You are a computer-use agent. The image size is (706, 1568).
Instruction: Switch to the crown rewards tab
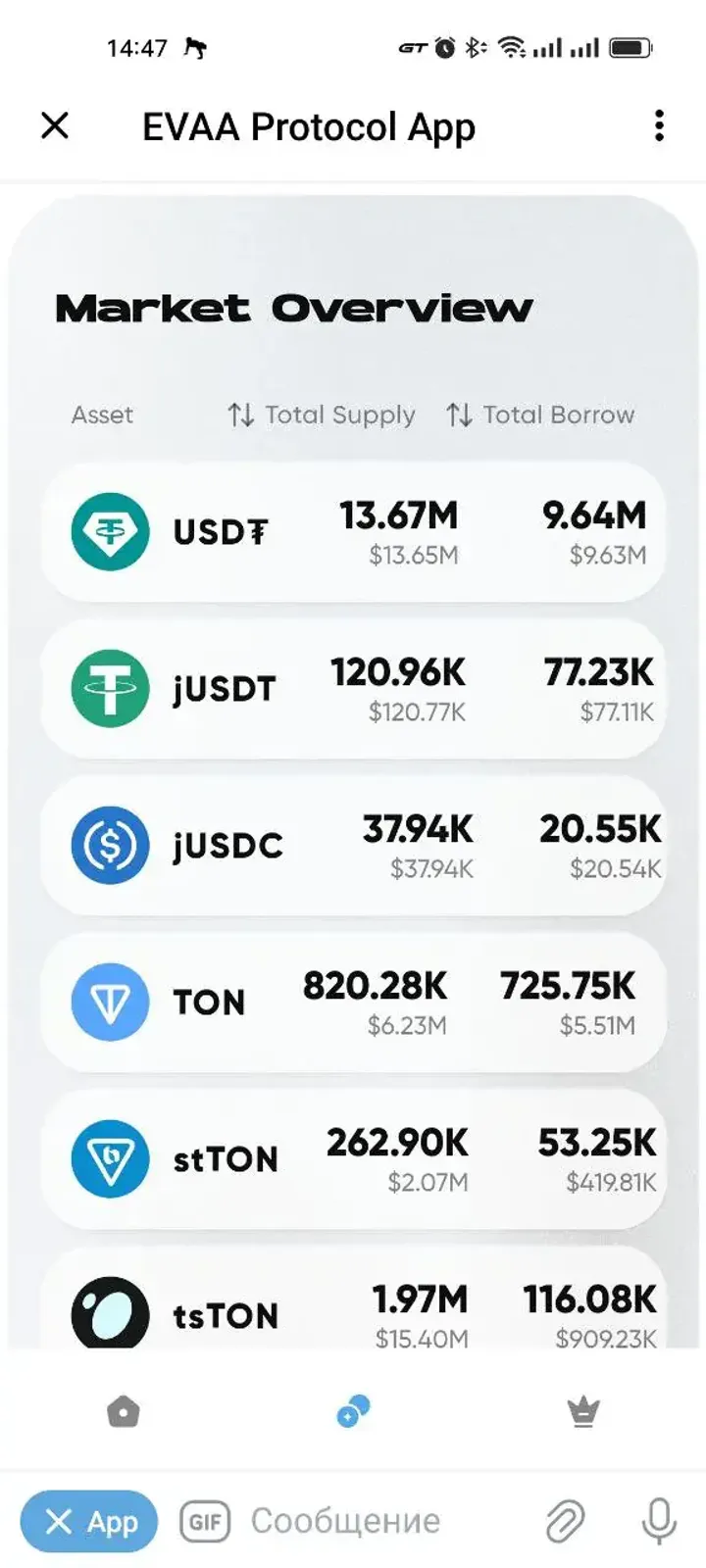click(x=583, y=1412)
